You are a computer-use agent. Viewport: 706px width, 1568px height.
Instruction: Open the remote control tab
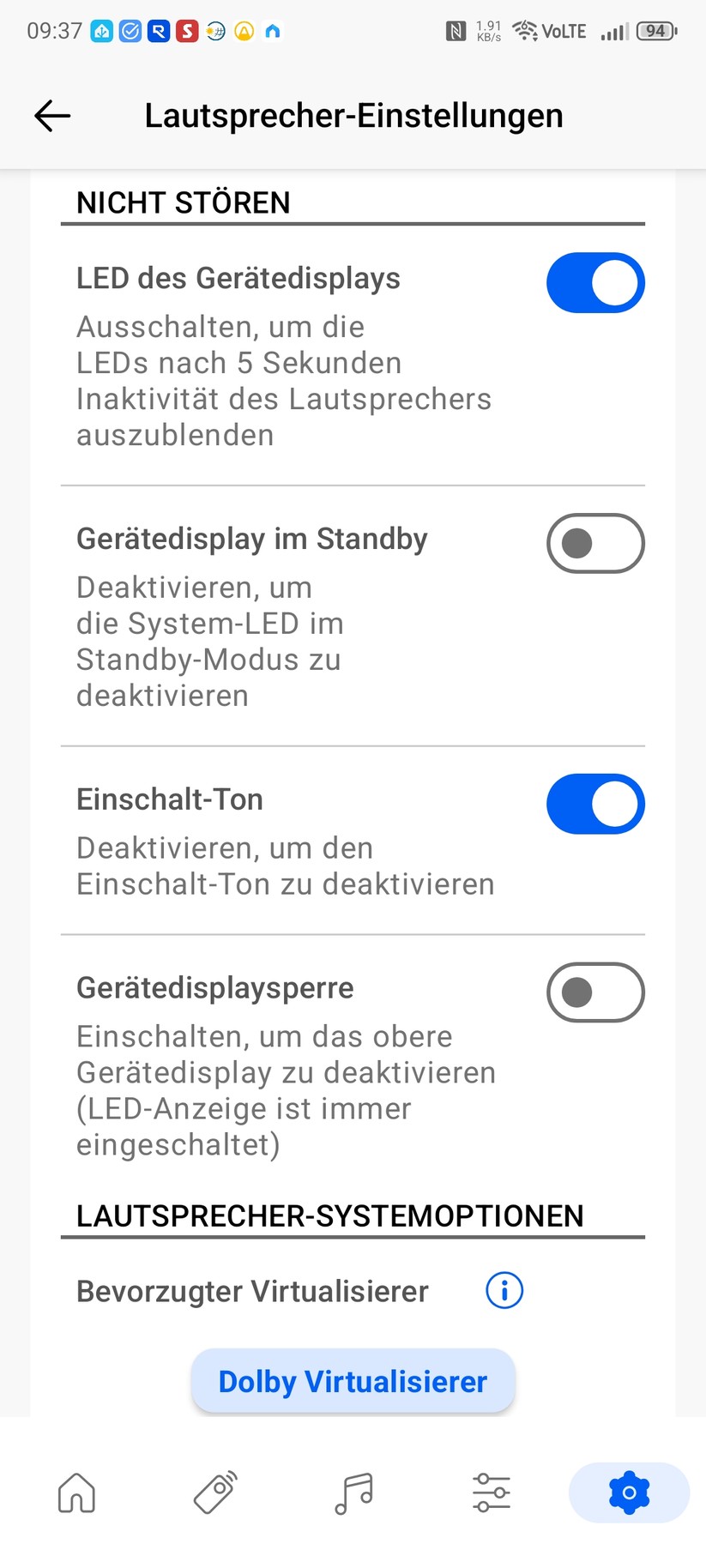tap(215, 1493)
